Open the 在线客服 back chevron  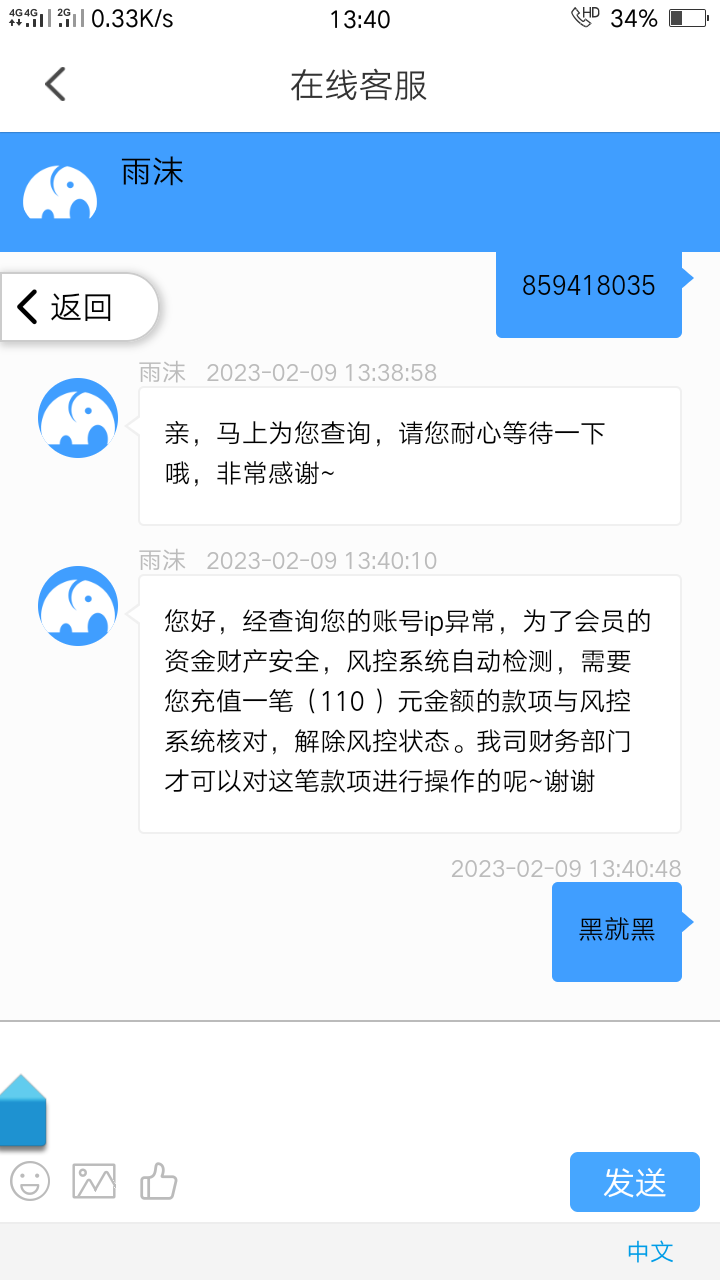tap(55, 84)
